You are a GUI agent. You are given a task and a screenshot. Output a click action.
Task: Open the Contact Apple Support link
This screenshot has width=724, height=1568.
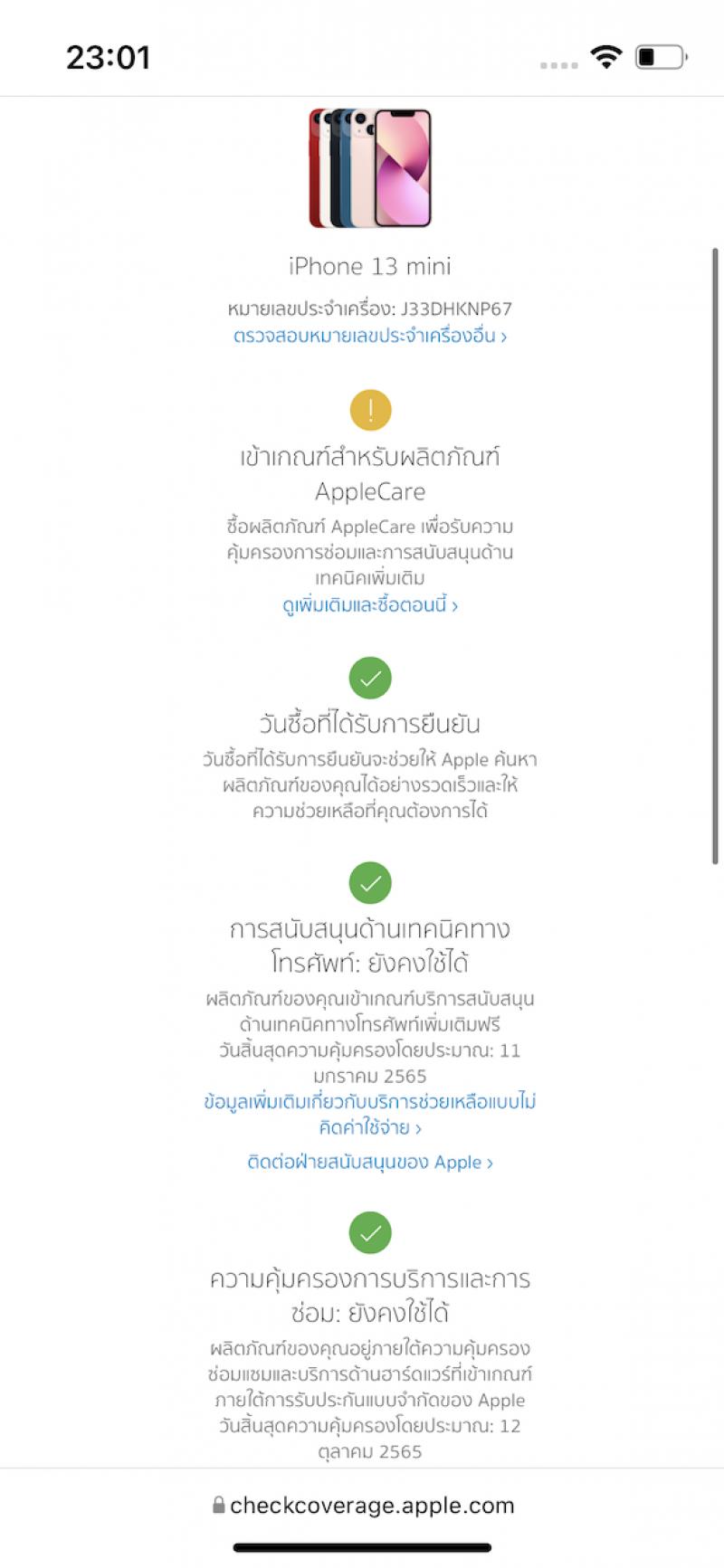coord(369,1163)
